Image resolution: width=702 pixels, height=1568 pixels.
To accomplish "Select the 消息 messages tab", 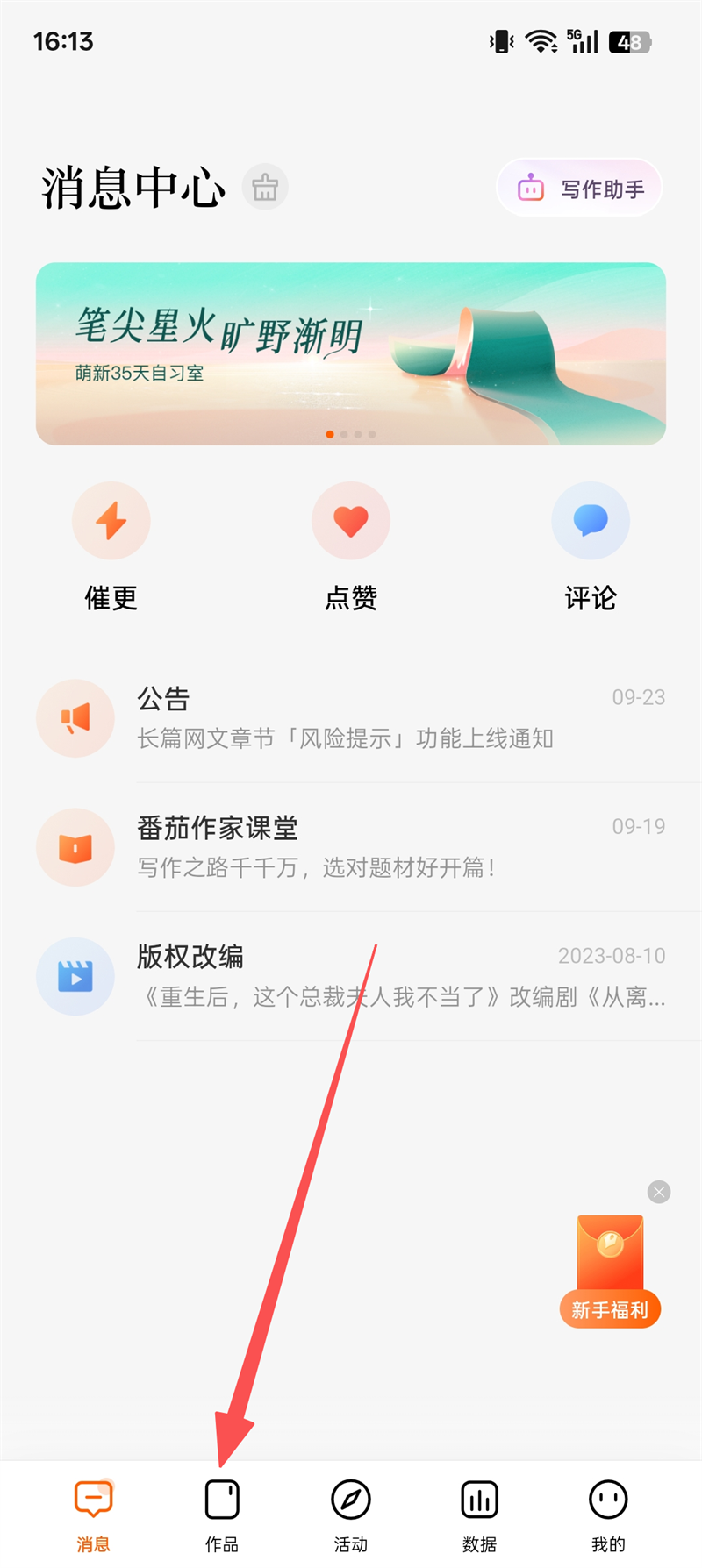I will [x=93, y=1510].
